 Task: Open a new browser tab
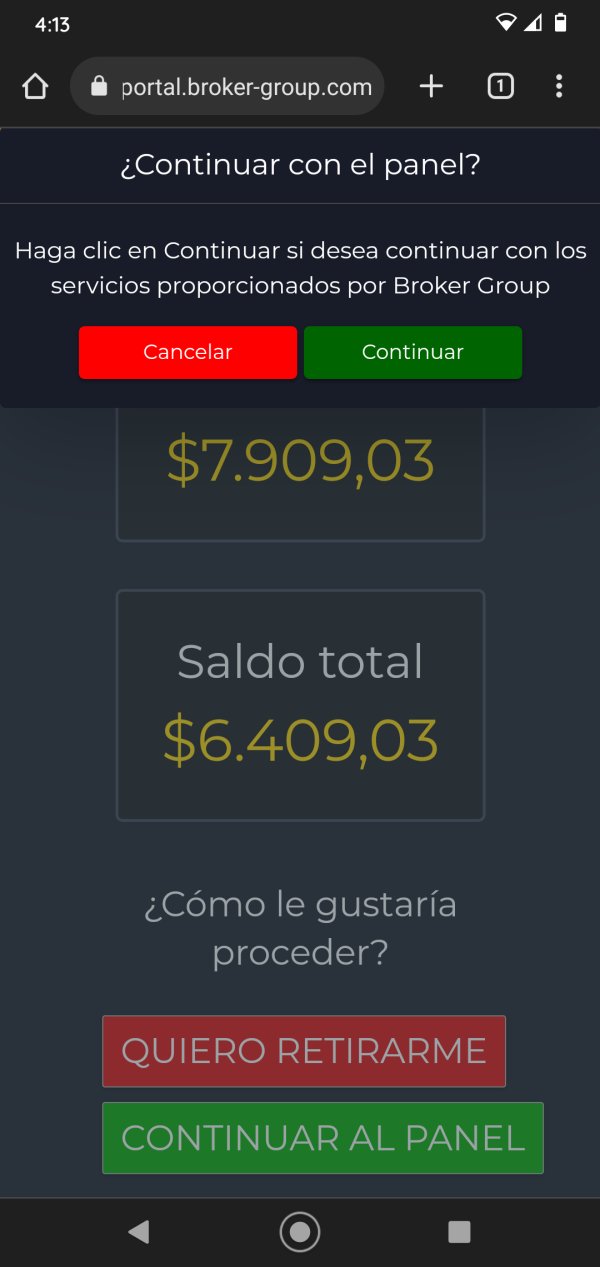click(x=431, y=87)
